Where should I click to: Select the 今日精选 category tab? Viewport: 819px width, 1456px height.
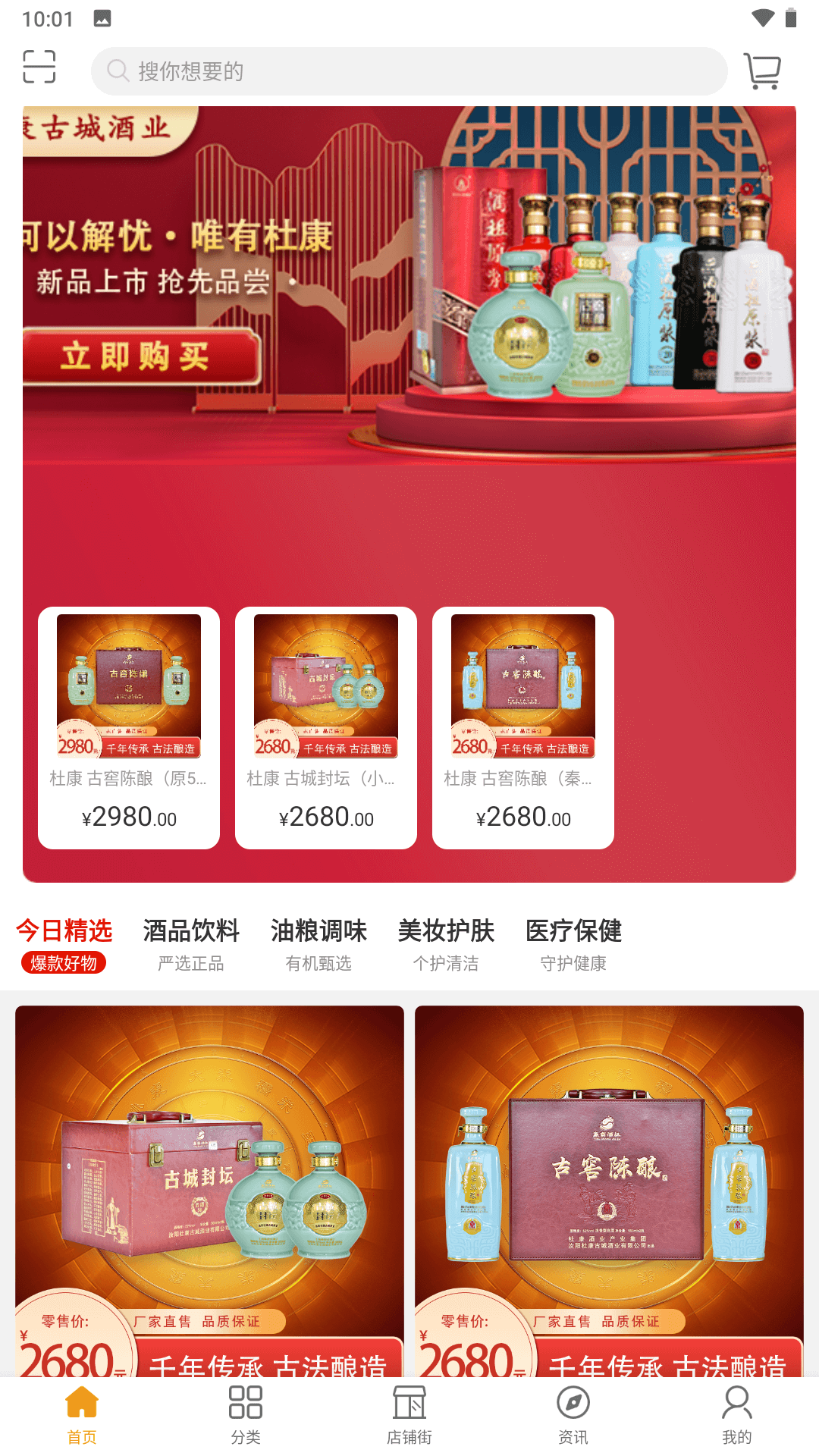click(x=64, y=944)
